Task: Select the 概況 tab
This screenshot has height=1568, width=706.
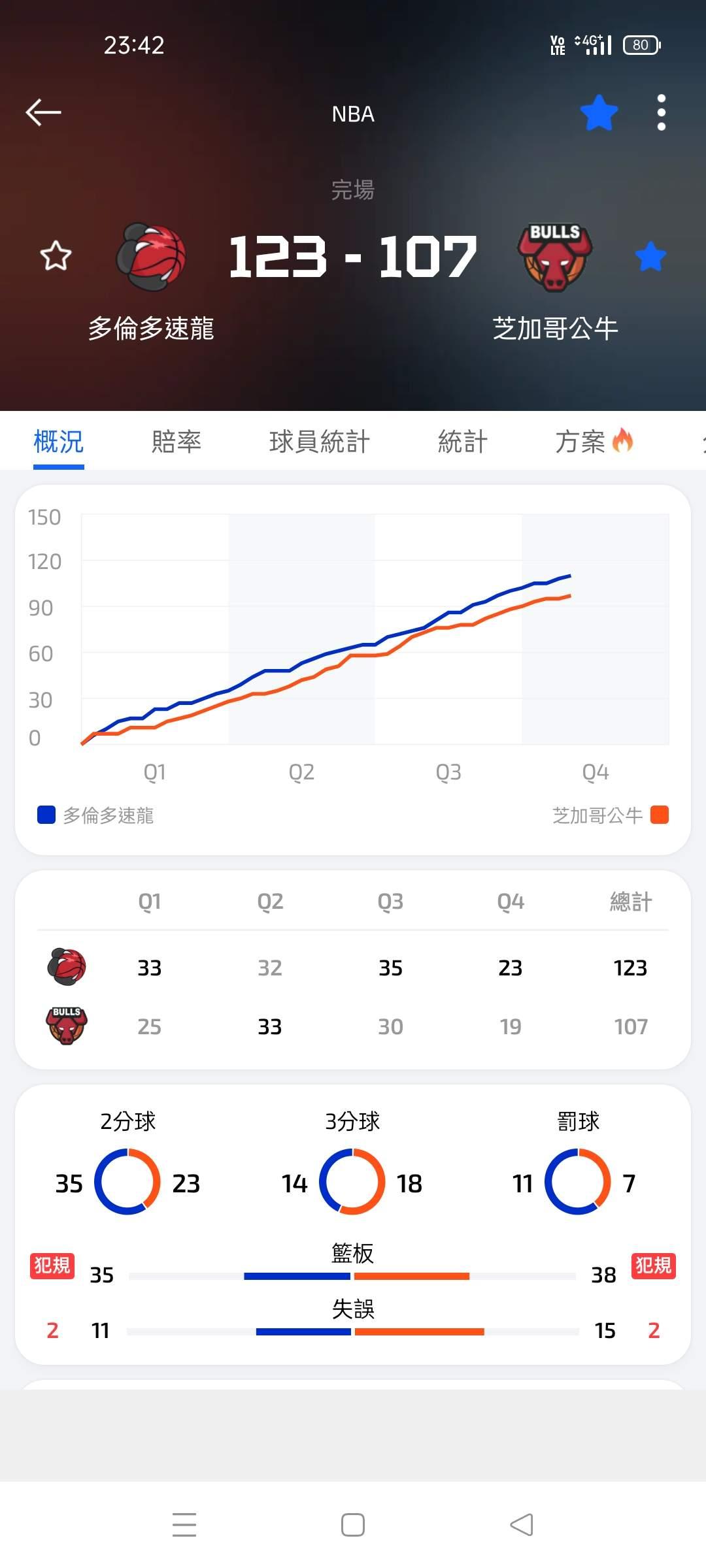Action: [59, 442]
